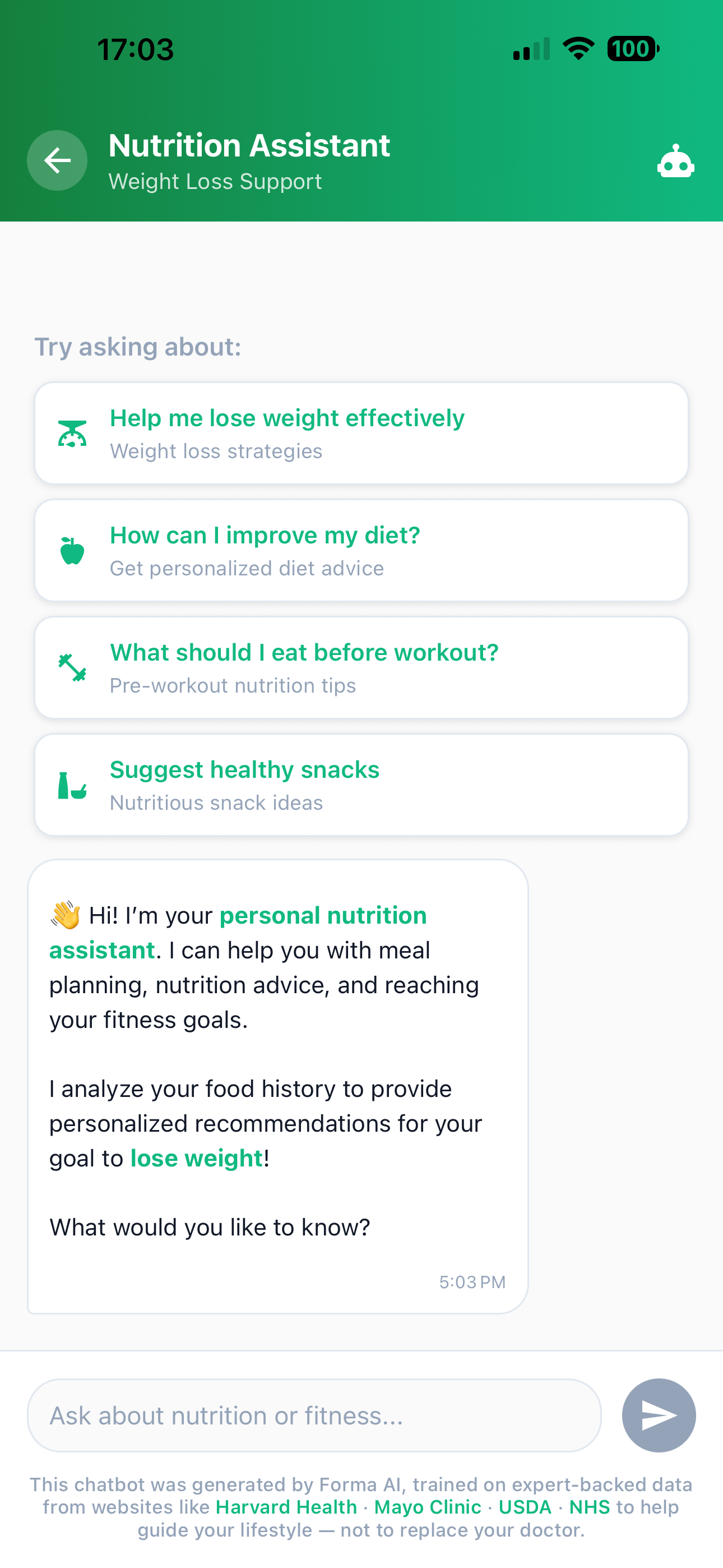Open the USDA source link
This screenshot has width=723, height=1568.
(x=525, y=1507)
